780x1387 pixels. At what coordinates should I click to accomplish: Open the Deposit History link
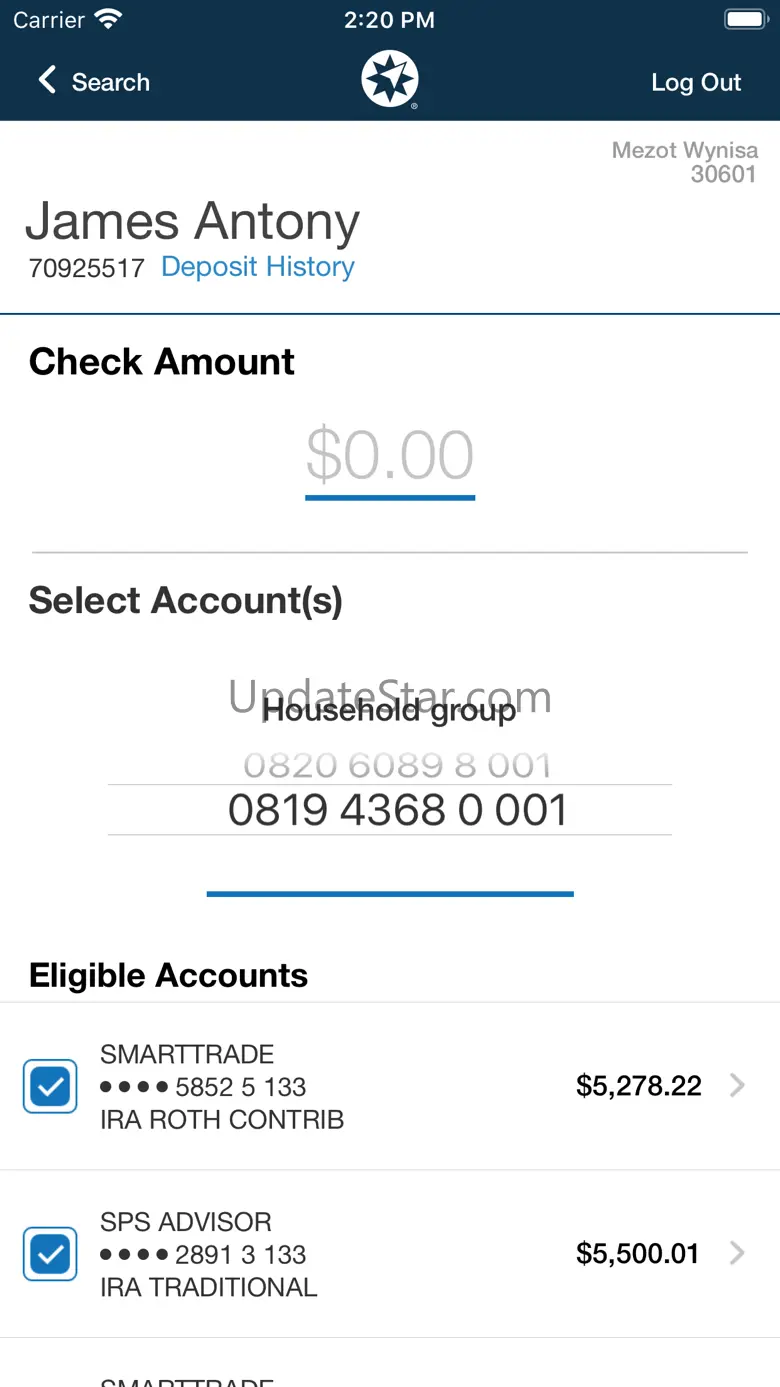pos(258,267)
